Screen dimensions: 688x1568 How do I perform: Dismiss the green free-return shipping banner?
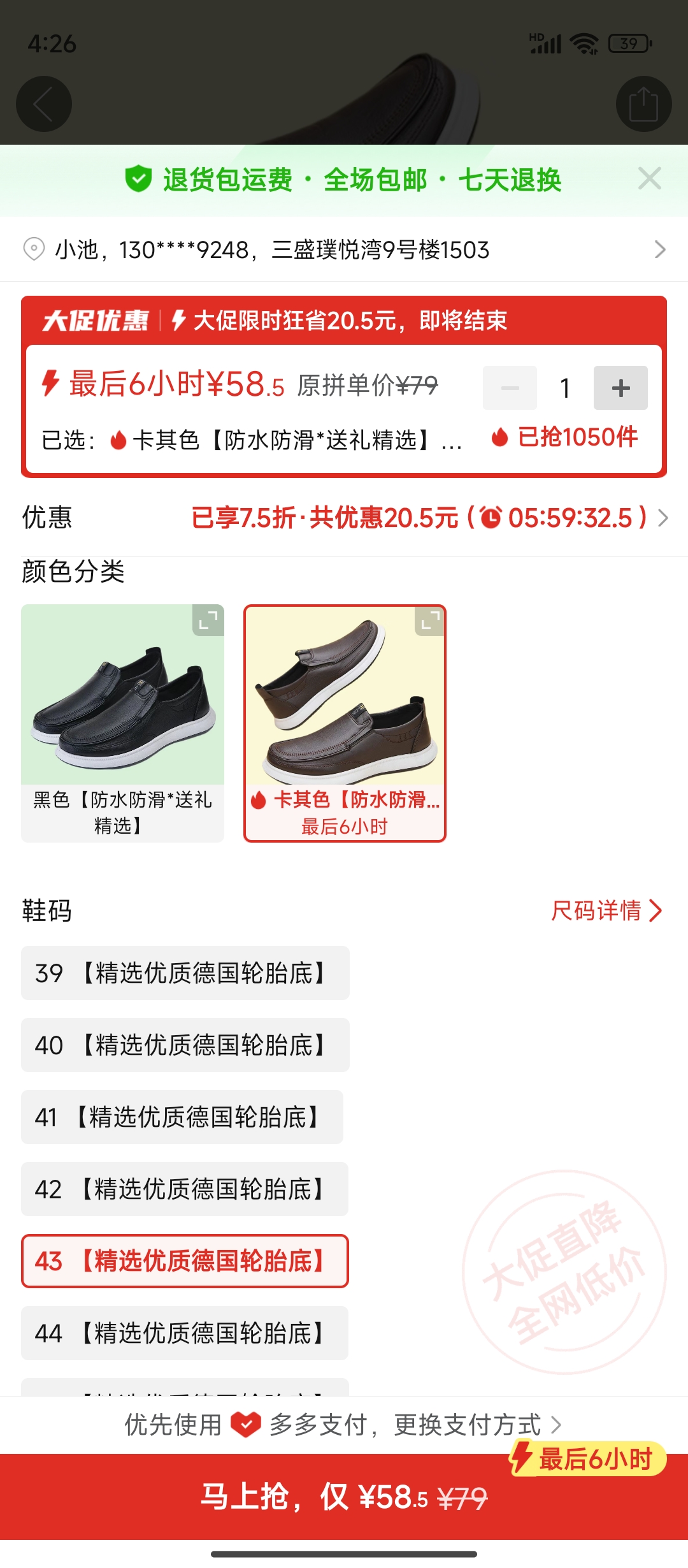649,179
